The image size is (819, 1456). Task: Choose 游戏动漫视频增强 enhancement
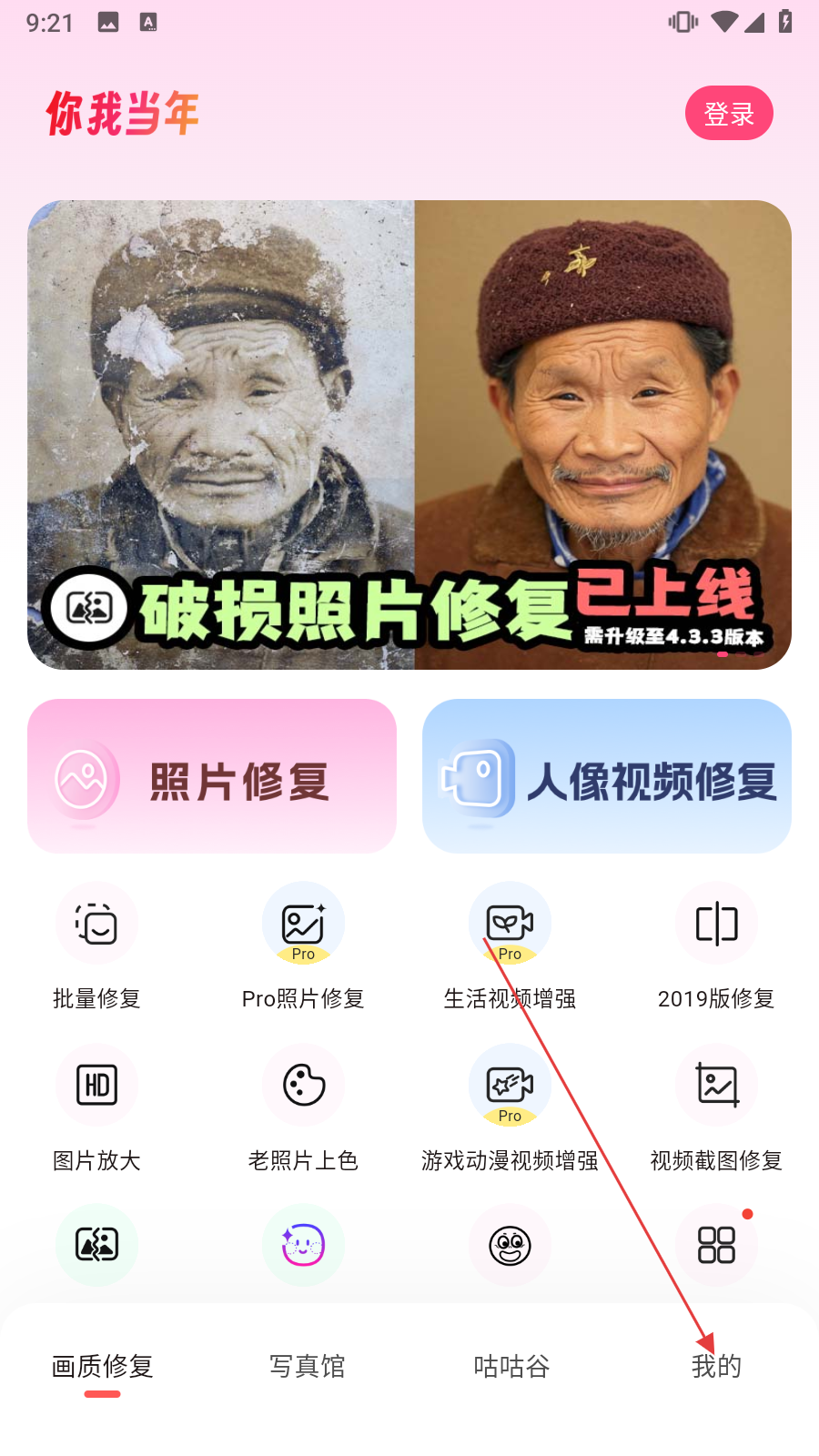click(x=510, y=1086)
